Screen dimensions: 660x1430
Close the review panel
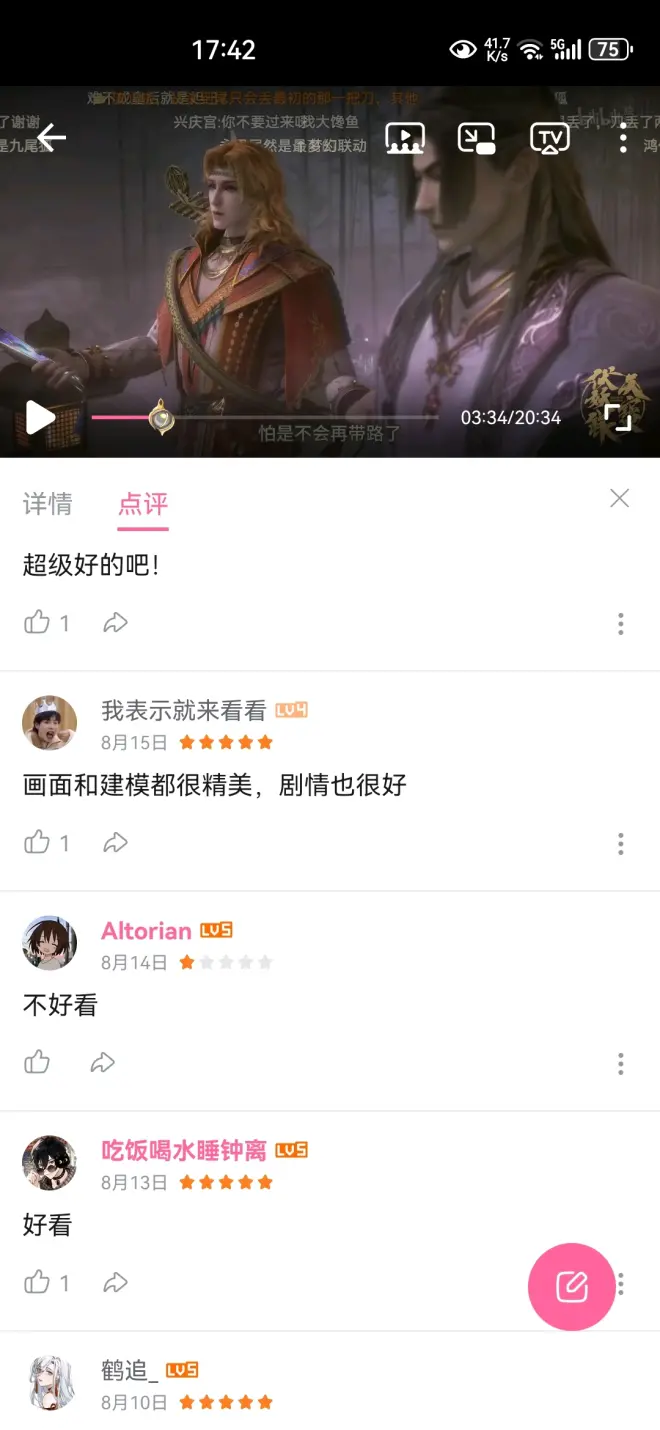620,498
